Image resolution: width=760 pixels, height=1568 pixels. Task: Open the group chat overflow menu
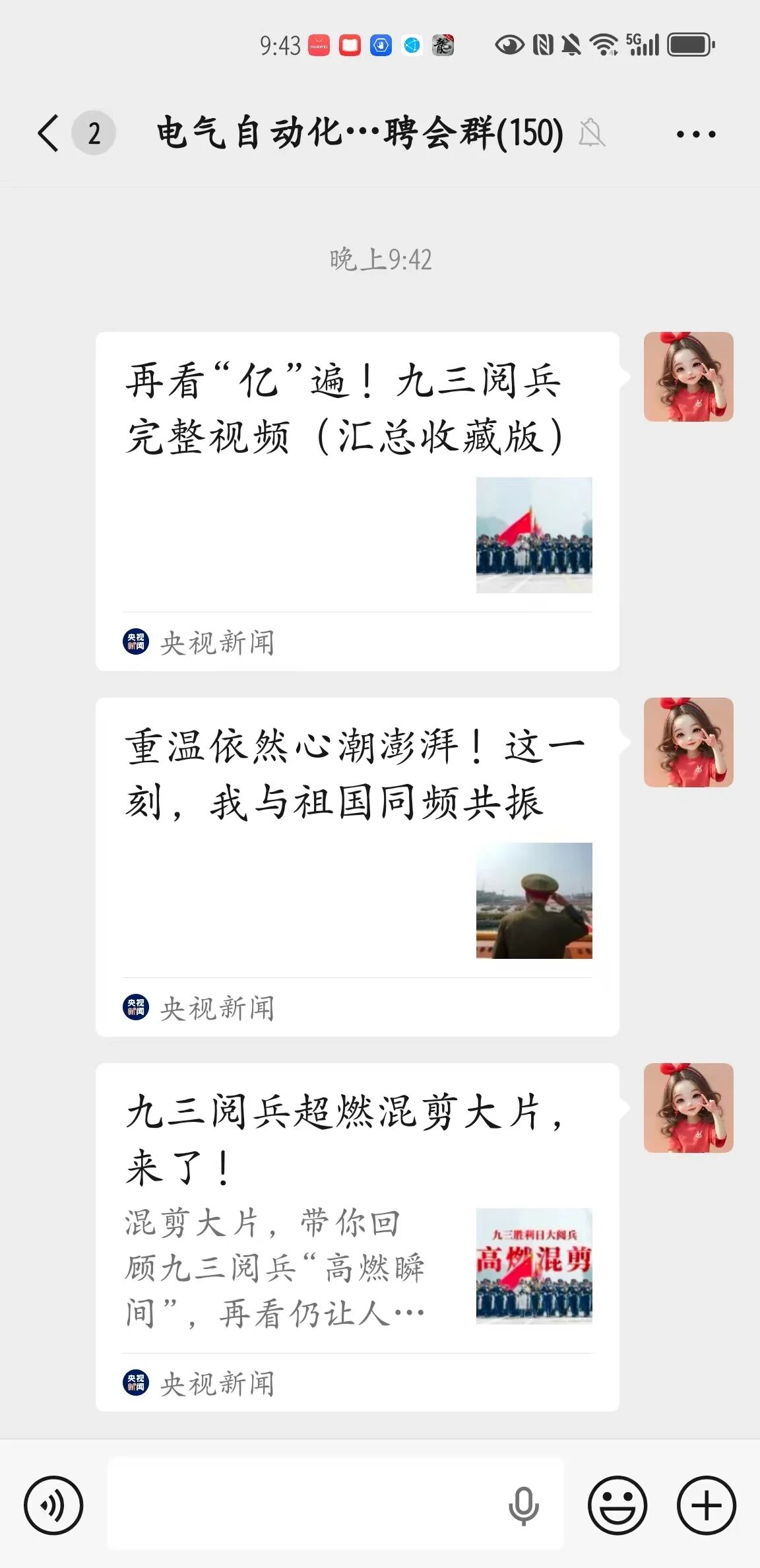tap(695, 134)
